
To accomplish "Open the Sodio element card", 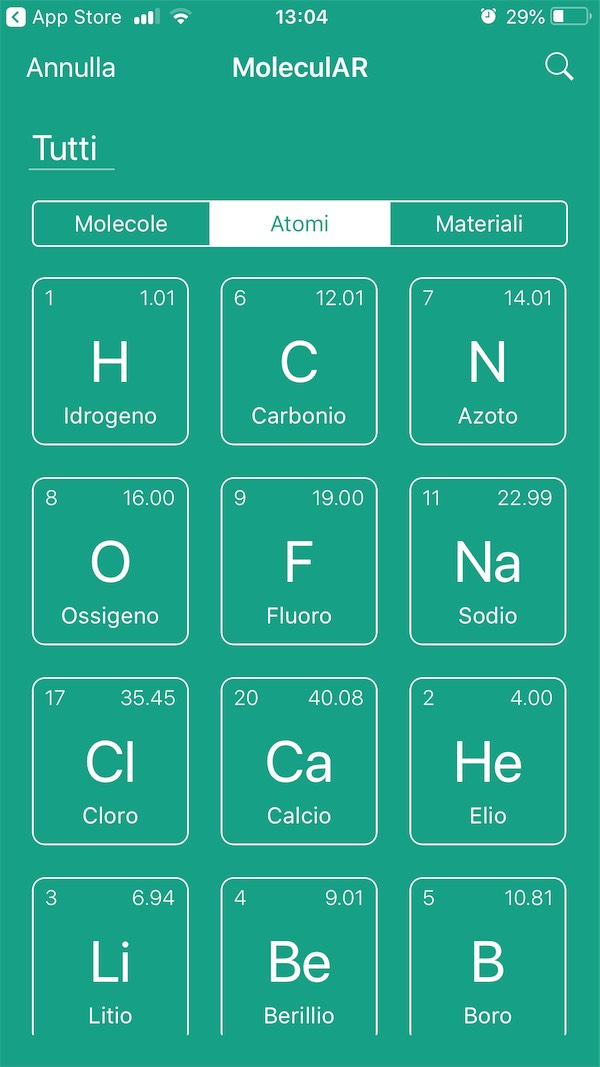I will [x=488, y=561].
